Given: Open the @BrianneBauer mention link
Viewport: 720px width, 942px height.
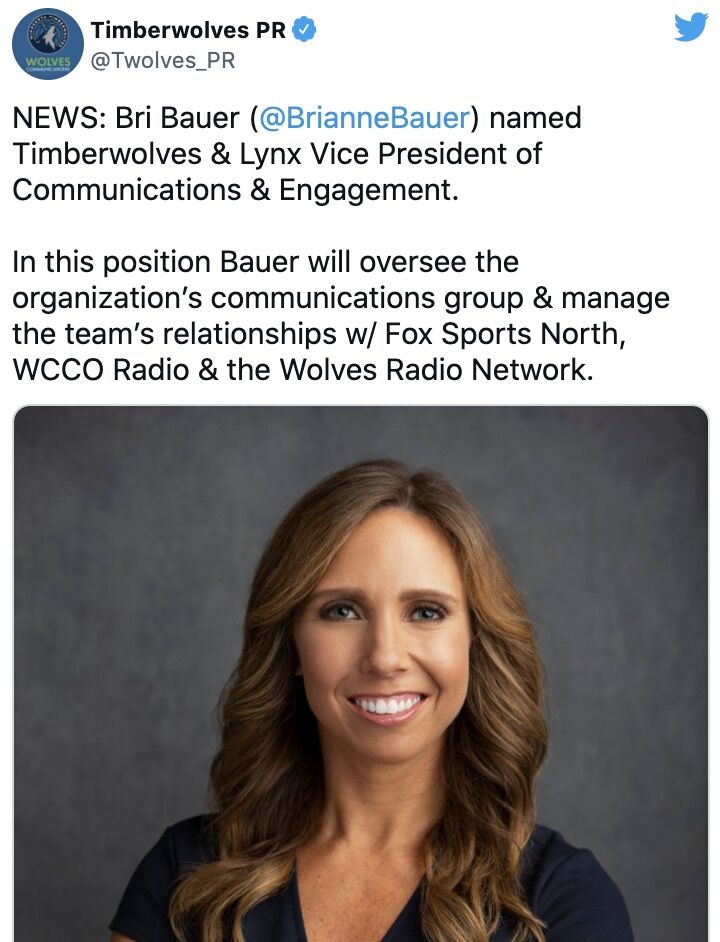Looking at the screenshot, I should (364, 118).
